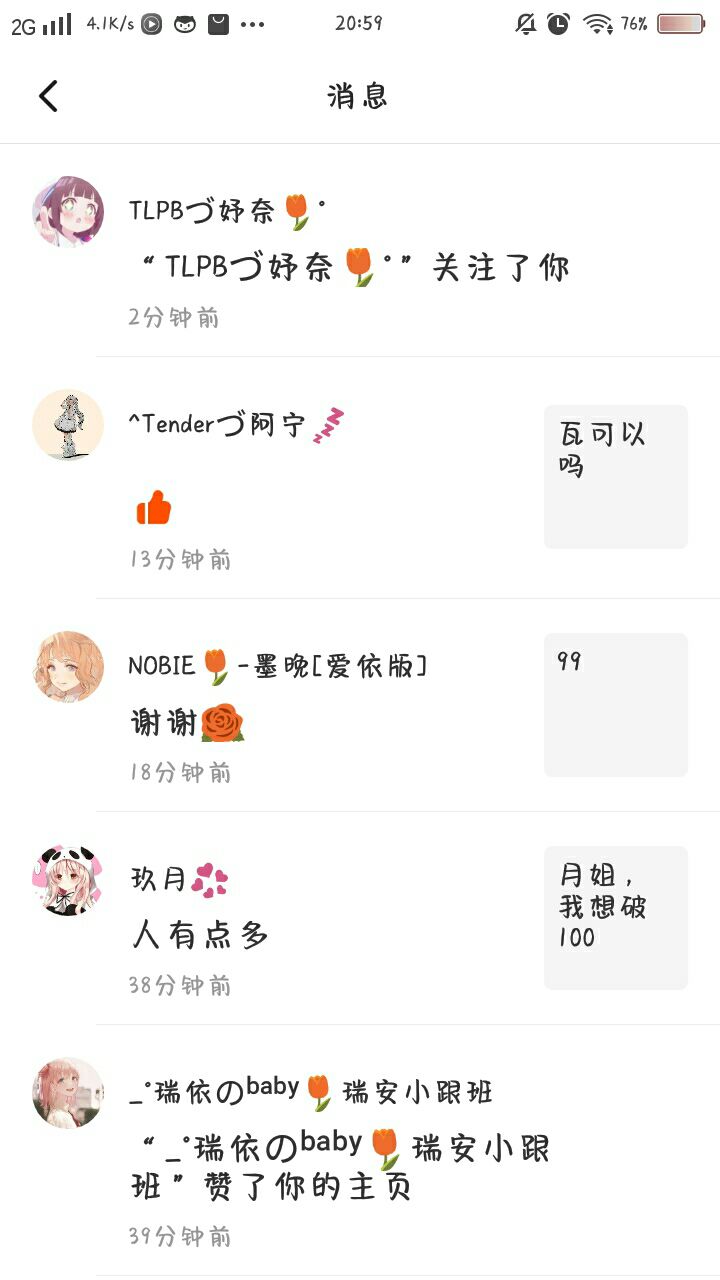This screenshot has width=720, height=1280.
Task: Open NOBIE 墨晚's 谢谢 reply
Action: click(x=360, y=705)
